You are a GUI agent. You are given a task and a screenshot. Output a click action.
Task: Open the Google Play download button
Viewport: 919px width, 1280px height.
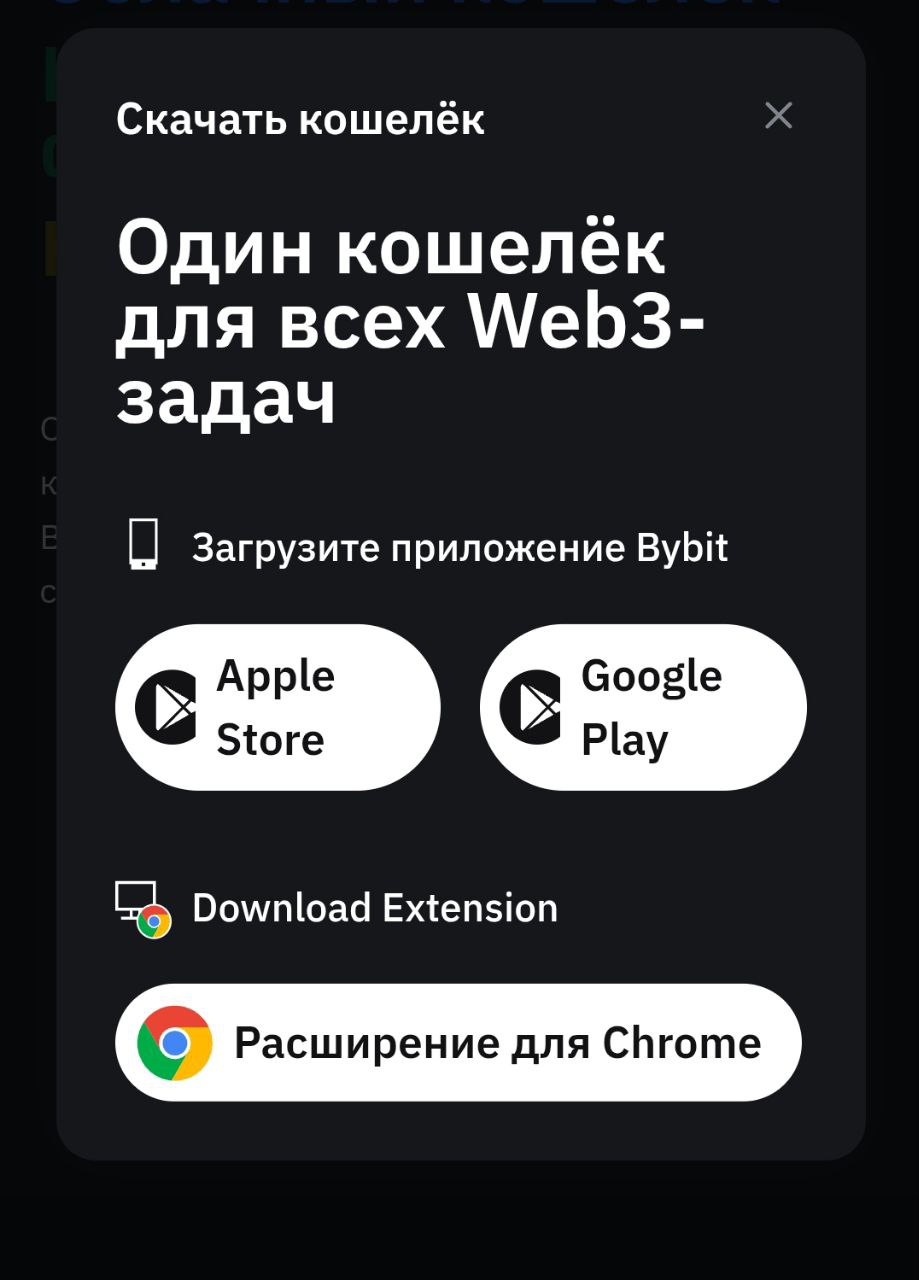pos(642,707)
